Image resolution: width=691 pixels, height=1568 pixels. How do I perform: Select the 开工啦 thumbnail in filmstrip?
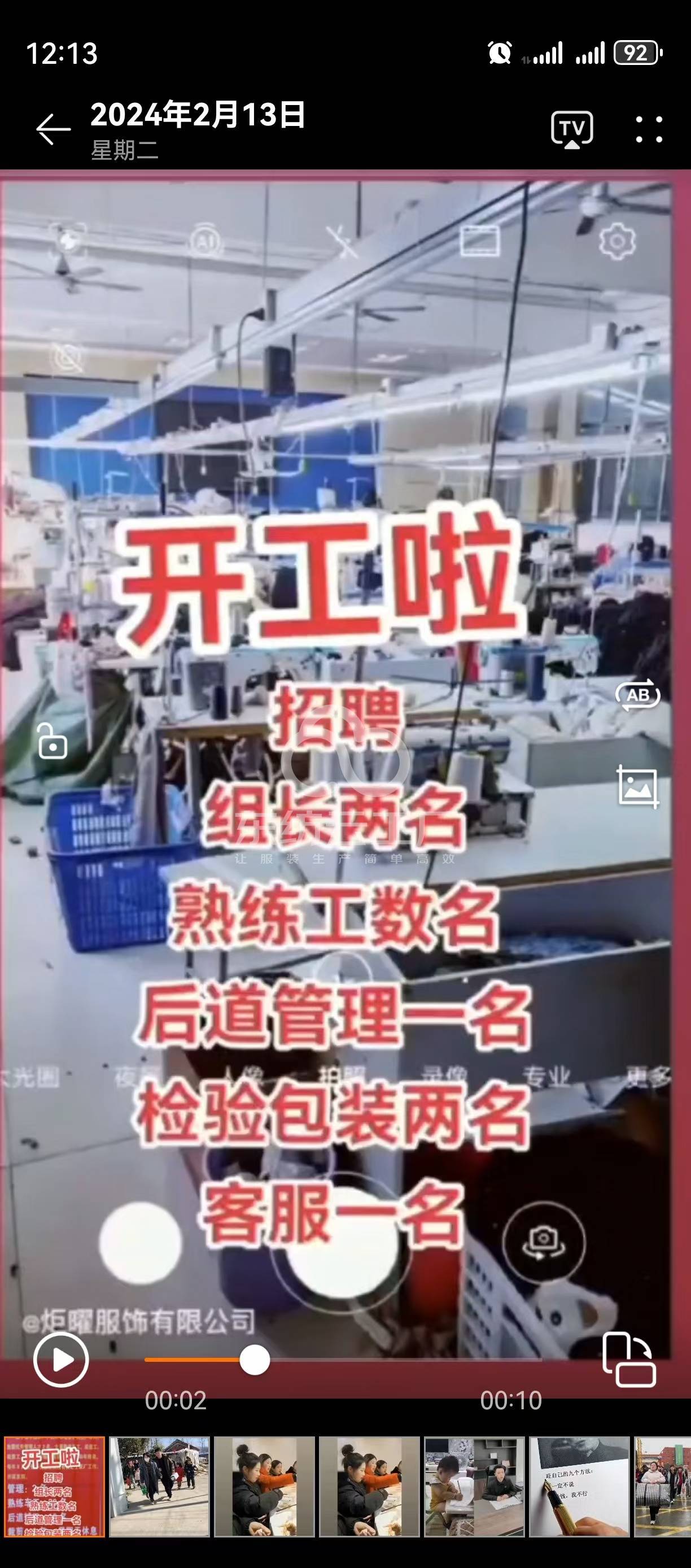point(54,1487)
